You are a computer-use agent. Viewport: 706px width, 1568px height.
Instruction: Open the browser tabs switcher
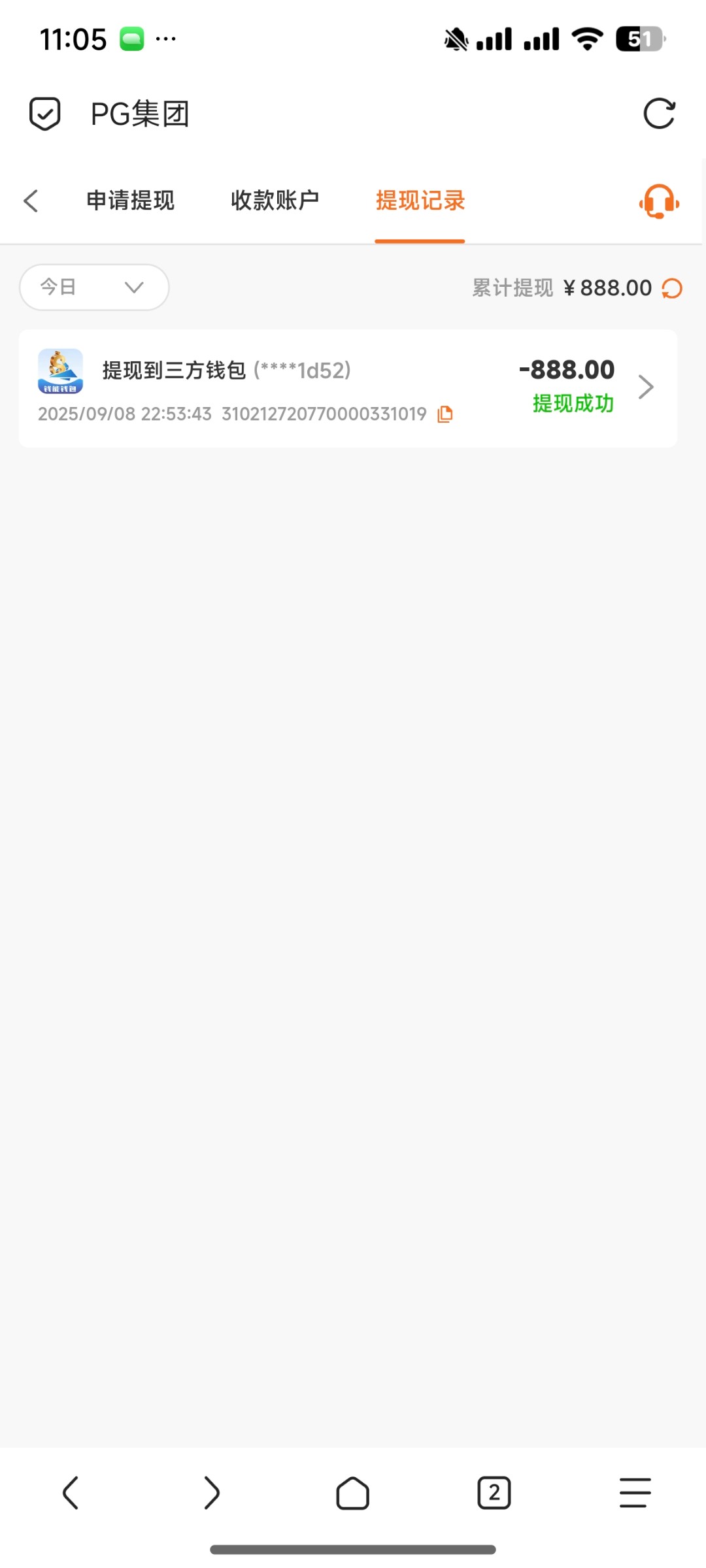[x=494, y=1493]
